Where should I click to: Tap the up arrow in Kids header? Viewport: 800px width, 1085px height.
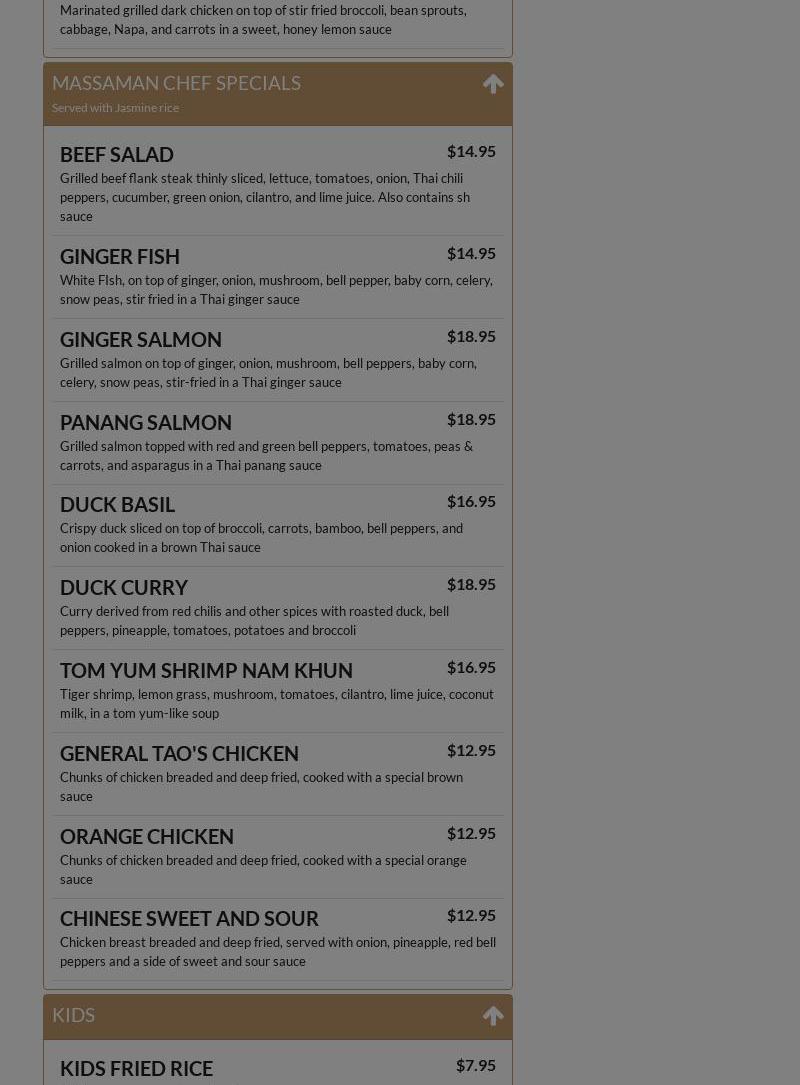493,1016
